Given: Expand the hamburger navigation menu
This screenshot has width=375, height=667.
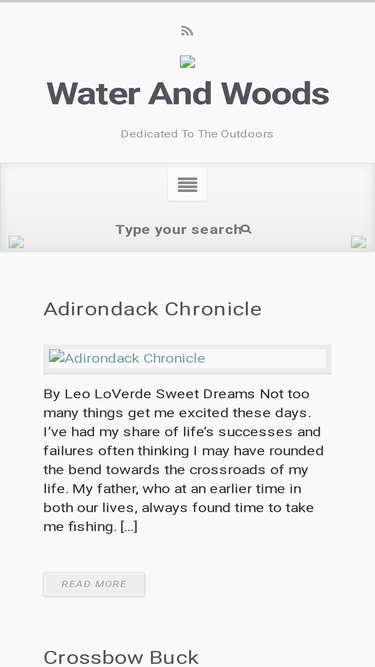Looking at the screenshot, I should [188, 184].
